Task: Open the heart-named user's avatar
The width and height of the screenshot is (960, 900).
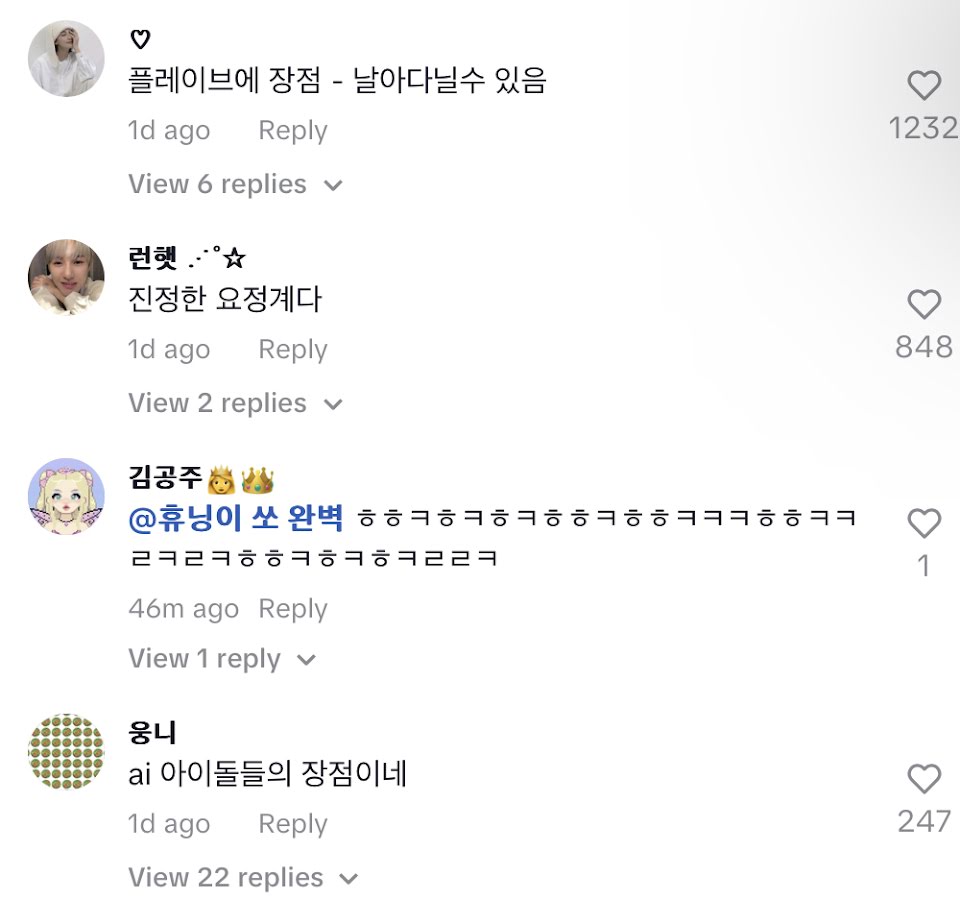Action: pyautogui.click(x=66, y=58)
